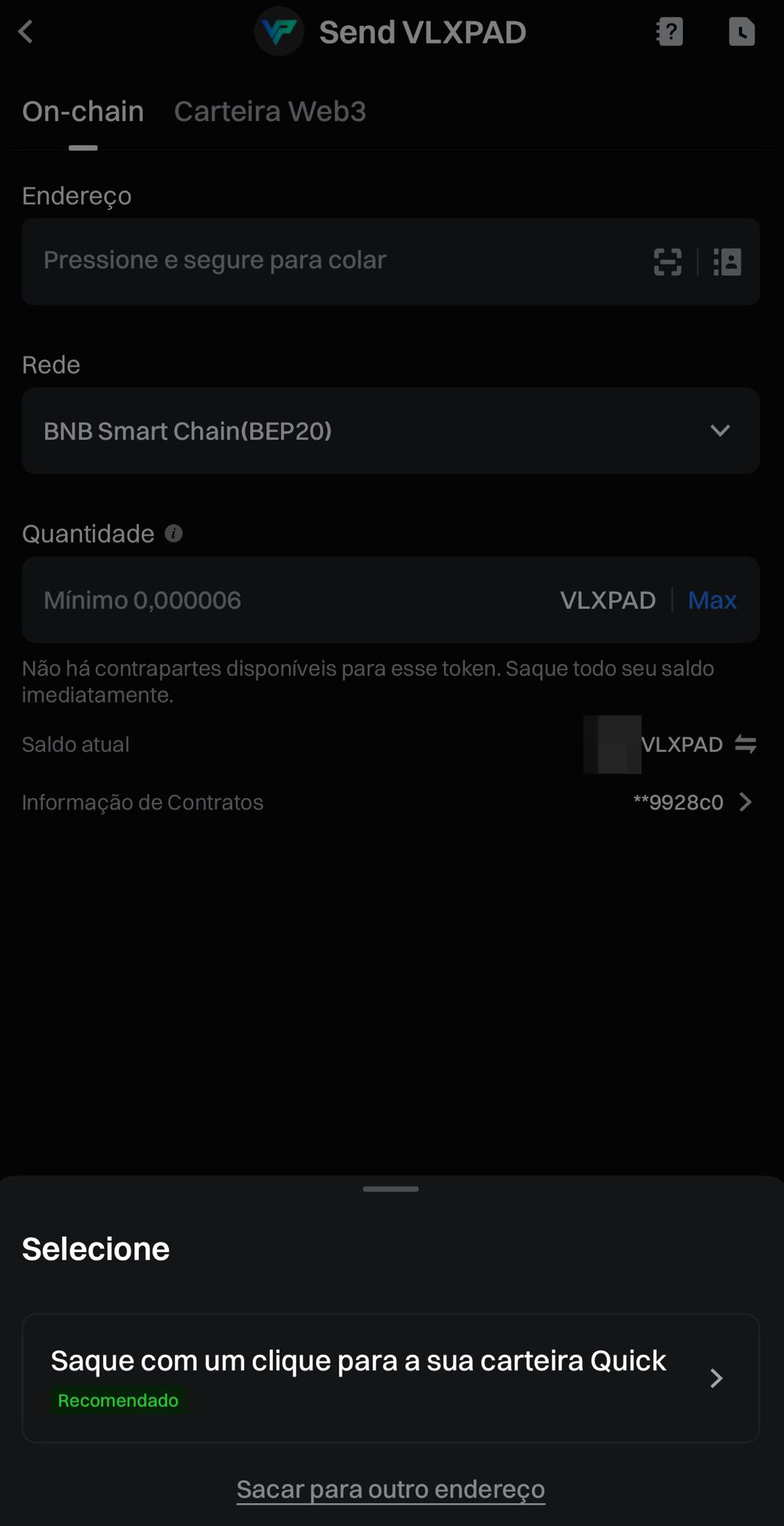Switch to the Carteira Web3 tab
The image size is (784, 1526).
[269, 111]
